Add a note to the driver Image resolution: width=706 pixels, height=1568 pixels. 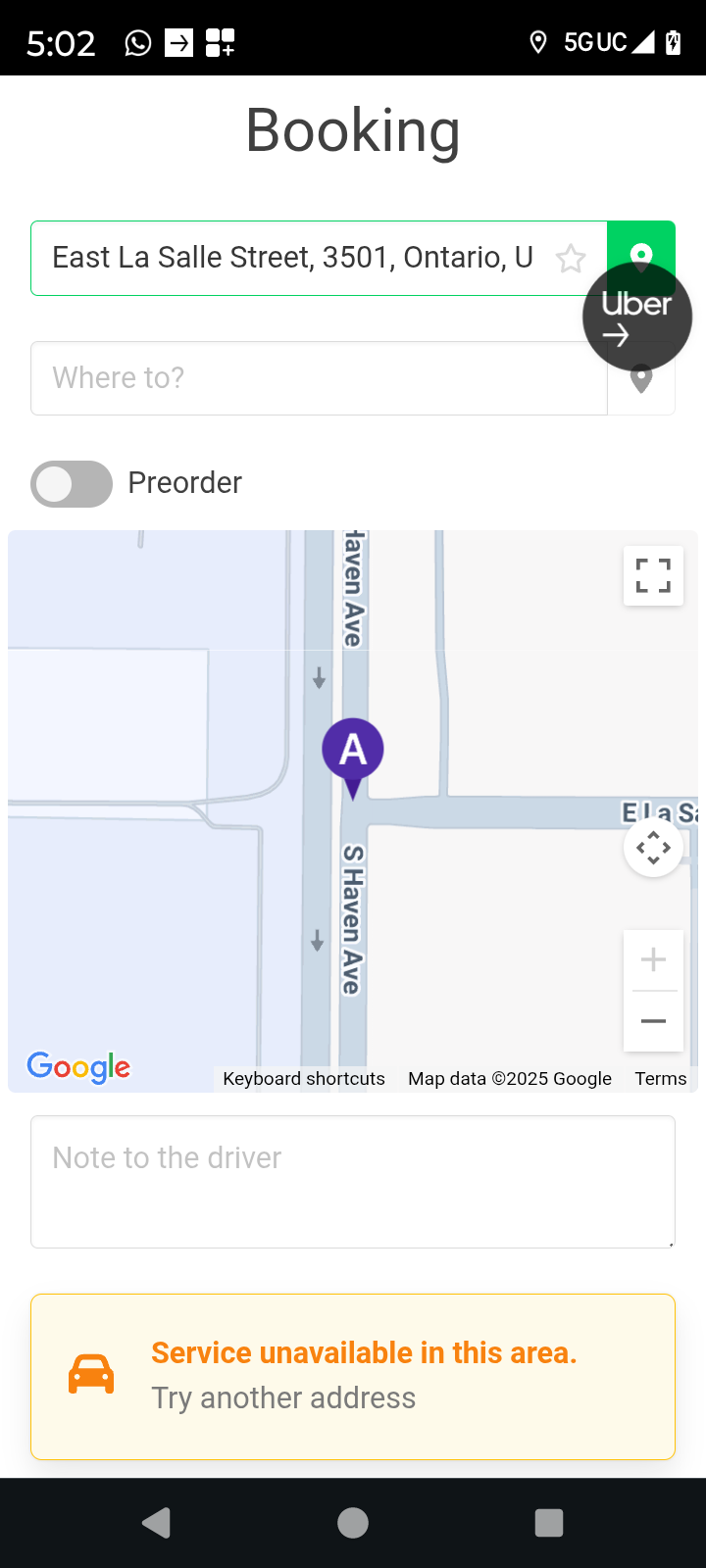pyautogui.click(x=353, y=1181)
